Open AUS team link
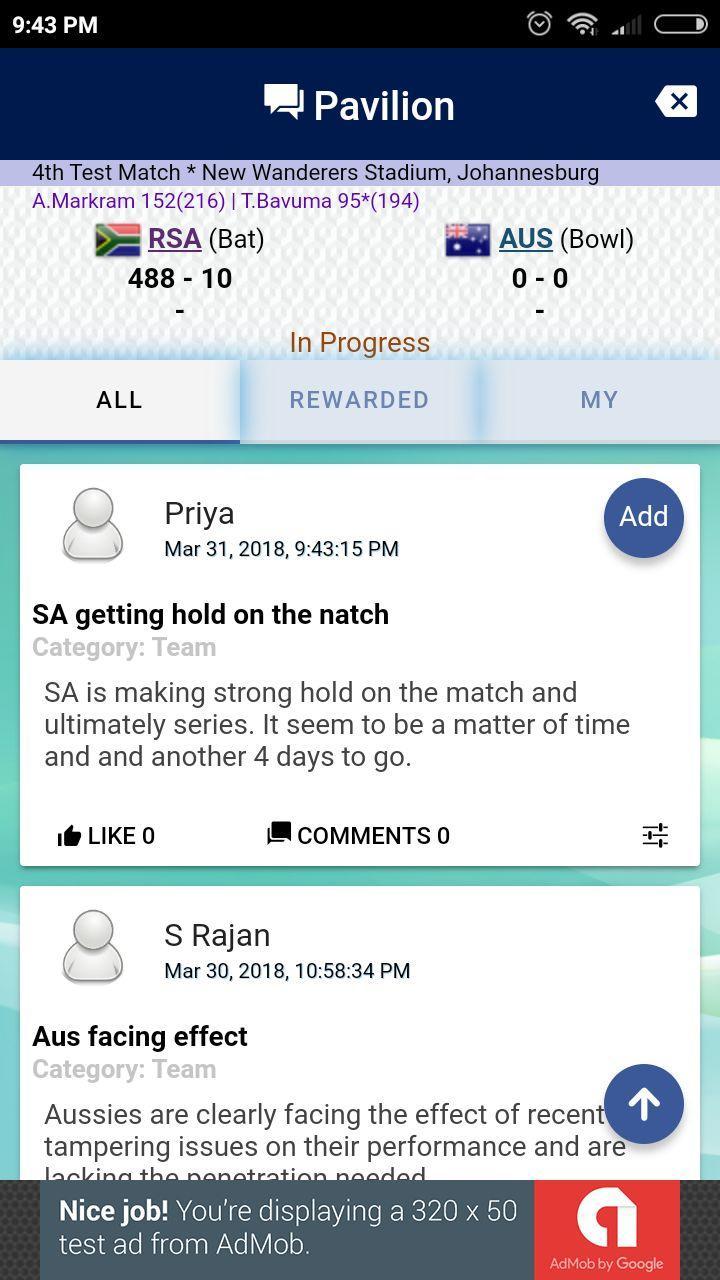Image resolution: width=720 pixels, height=1280 pixels. pos(525,239)
